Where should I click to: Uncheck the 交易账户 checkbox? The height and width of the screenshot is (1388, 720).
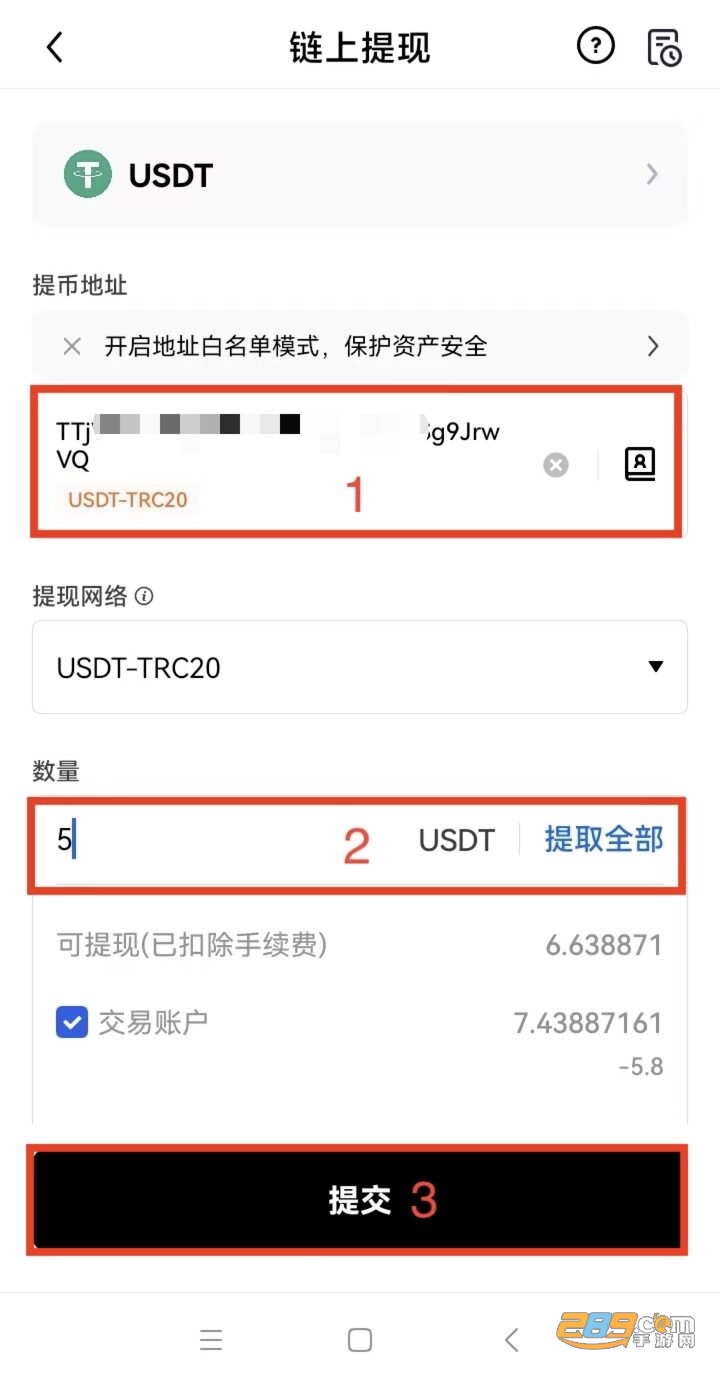coord(72,1022)
